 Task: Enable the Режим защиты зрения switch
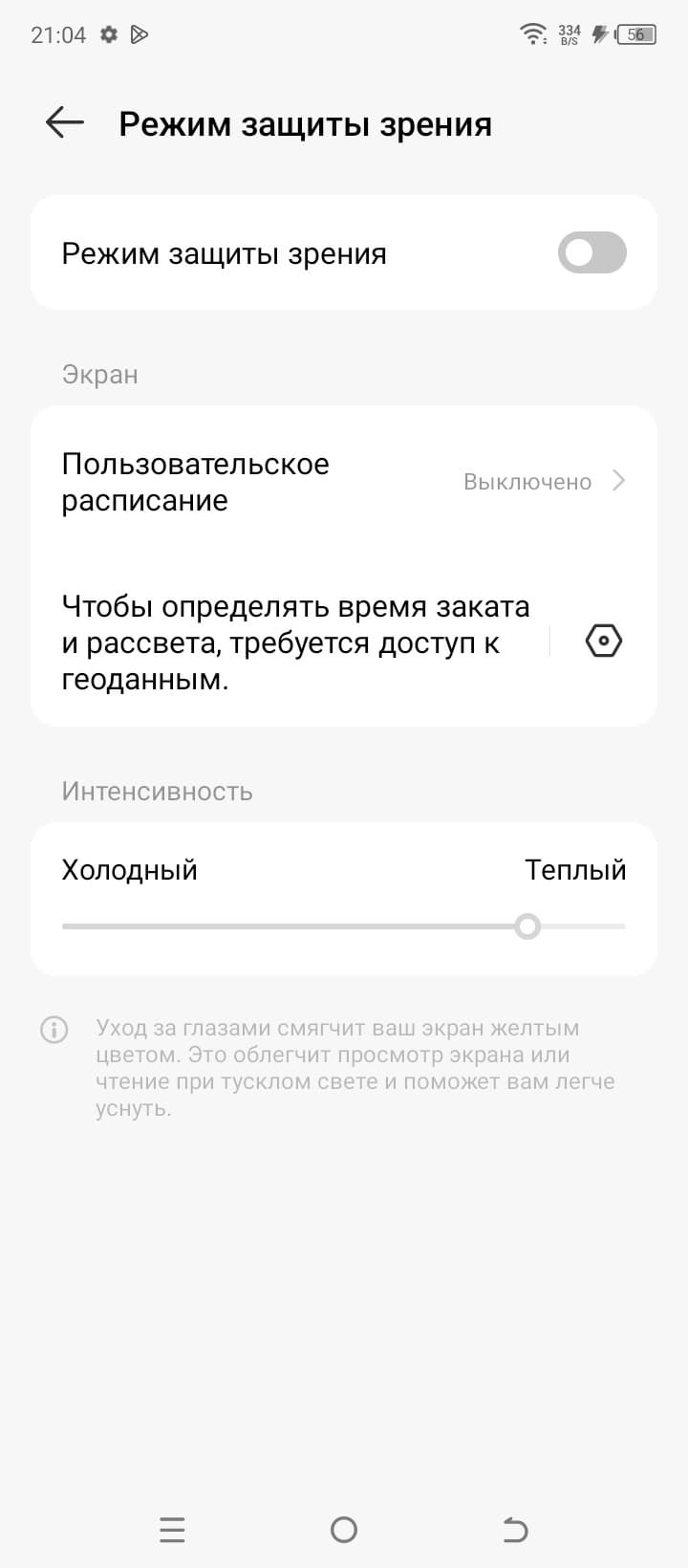[591, 253]
